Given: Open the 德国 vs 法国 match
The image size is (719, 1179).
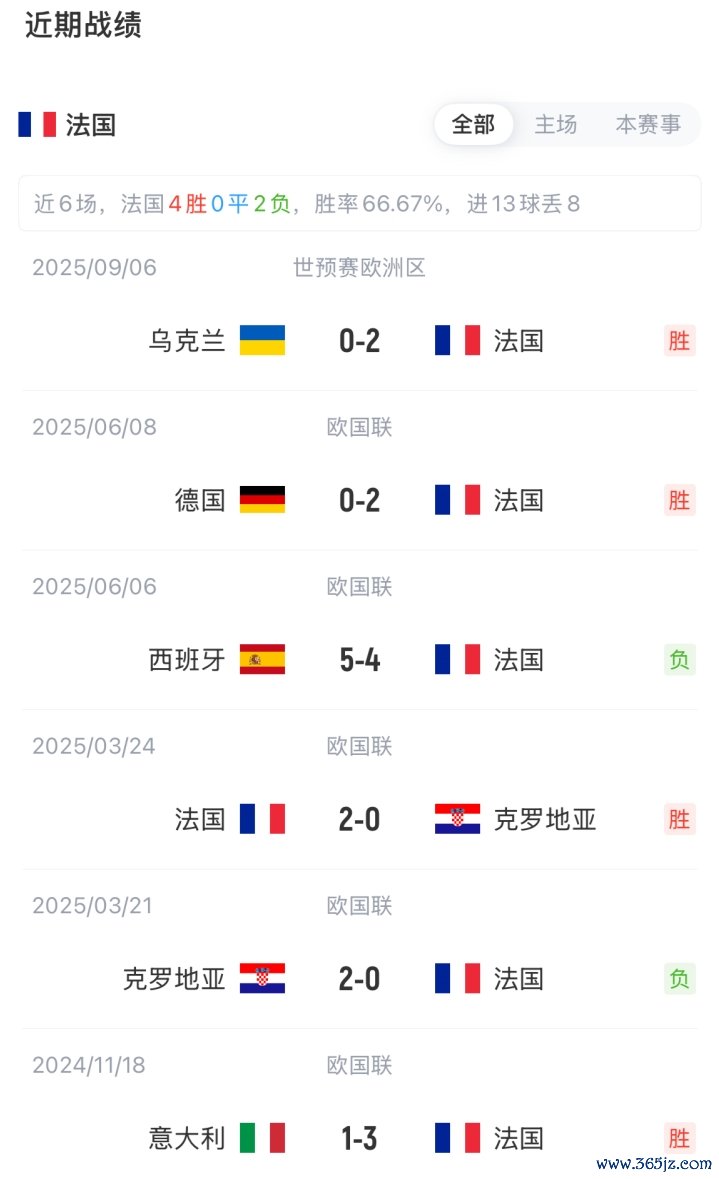Looking at the screenshot, I should coord(359,500).
